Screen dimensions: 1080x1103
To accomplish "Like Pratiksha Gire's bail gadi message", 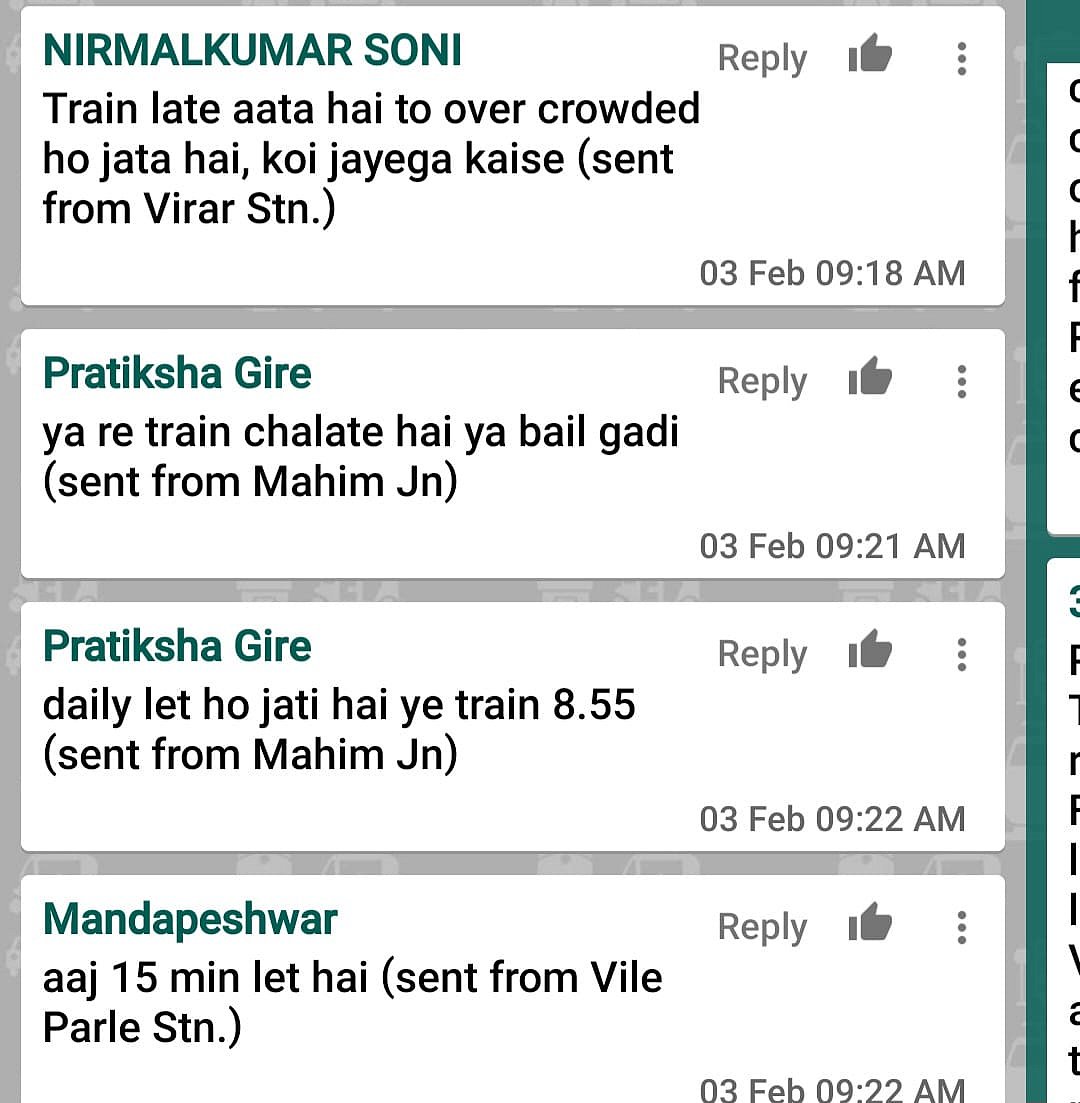I will tap(869, 378).
